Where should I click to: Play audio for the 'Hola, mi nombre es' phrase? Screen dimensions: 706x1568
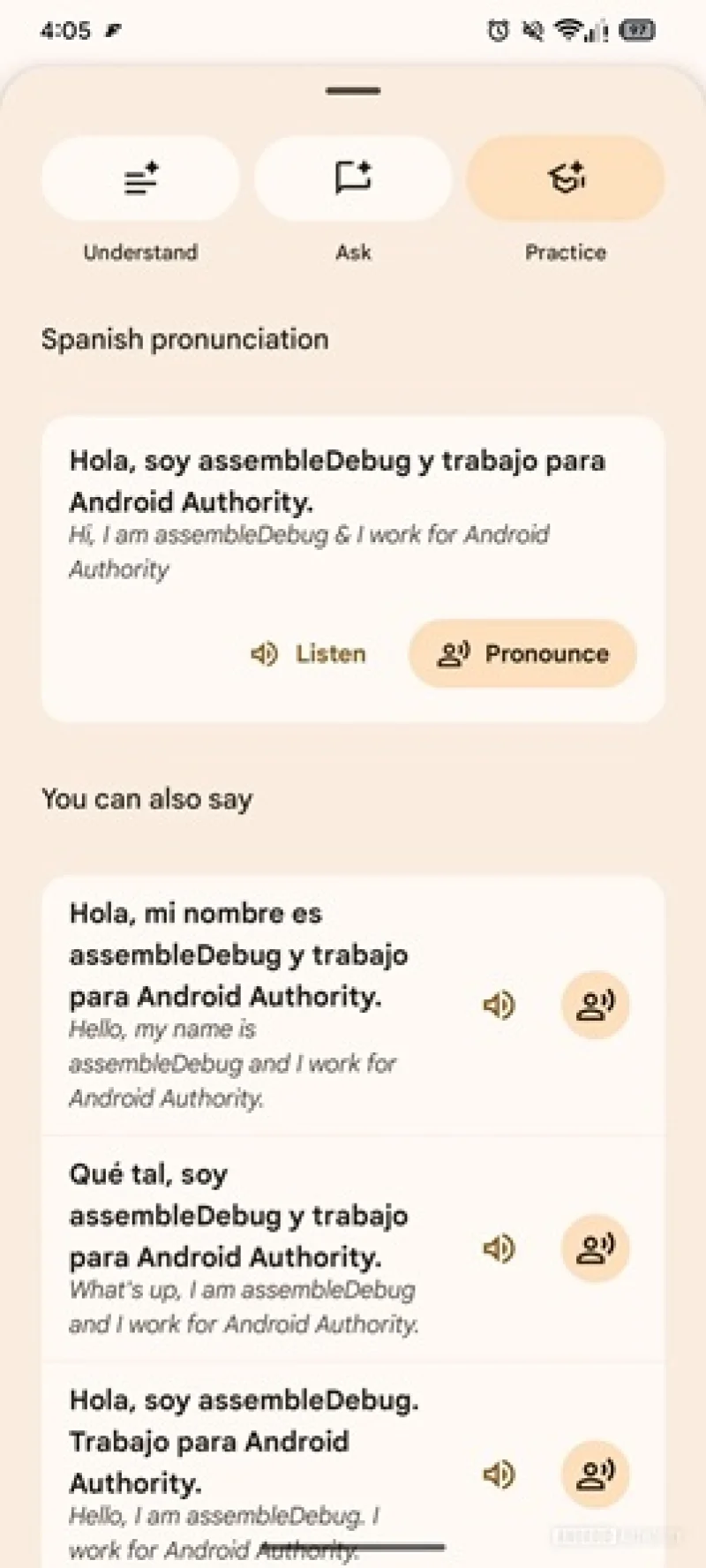[499, 1005]
